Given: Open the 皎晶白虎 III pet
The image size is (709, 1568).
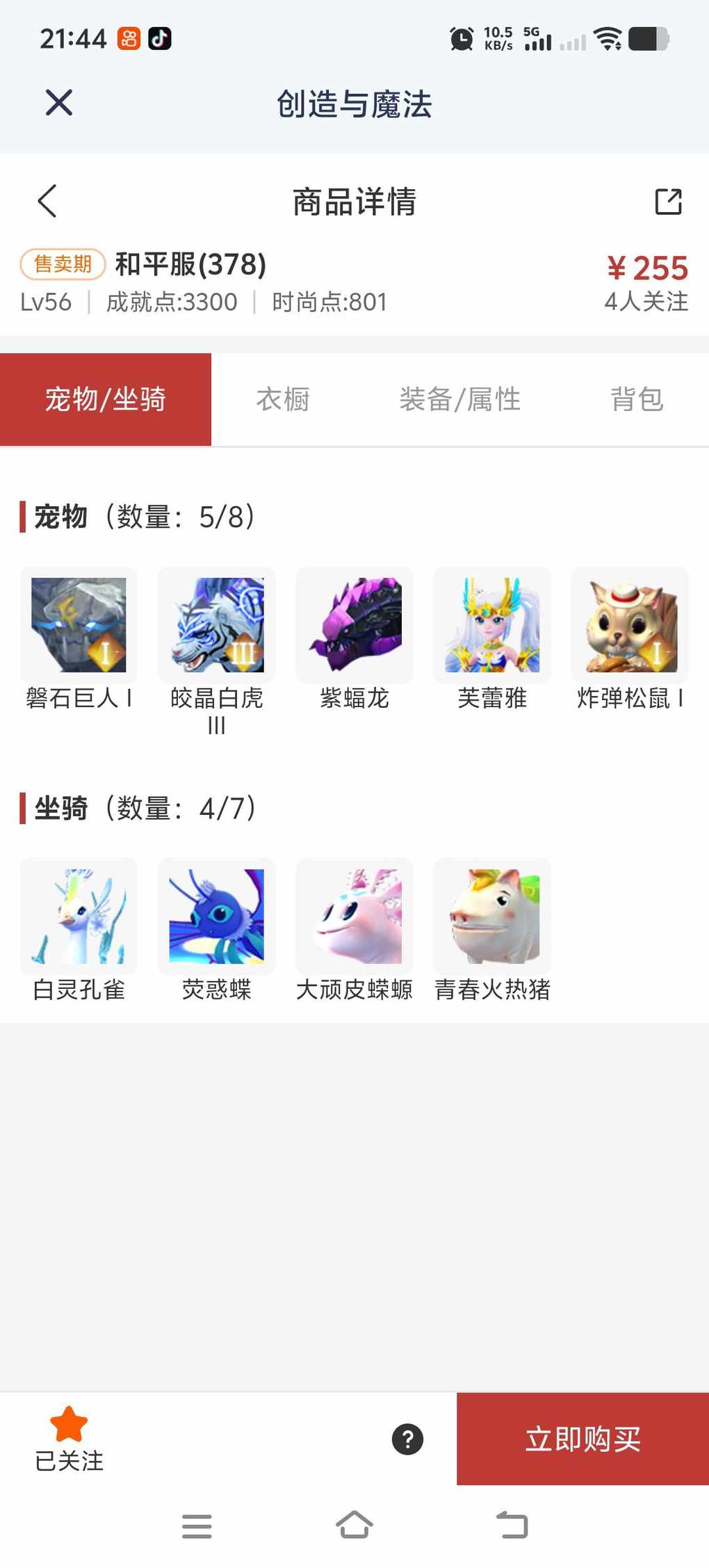Looking at the screenshot, I should pyautogui.click(x=216, y=625).
